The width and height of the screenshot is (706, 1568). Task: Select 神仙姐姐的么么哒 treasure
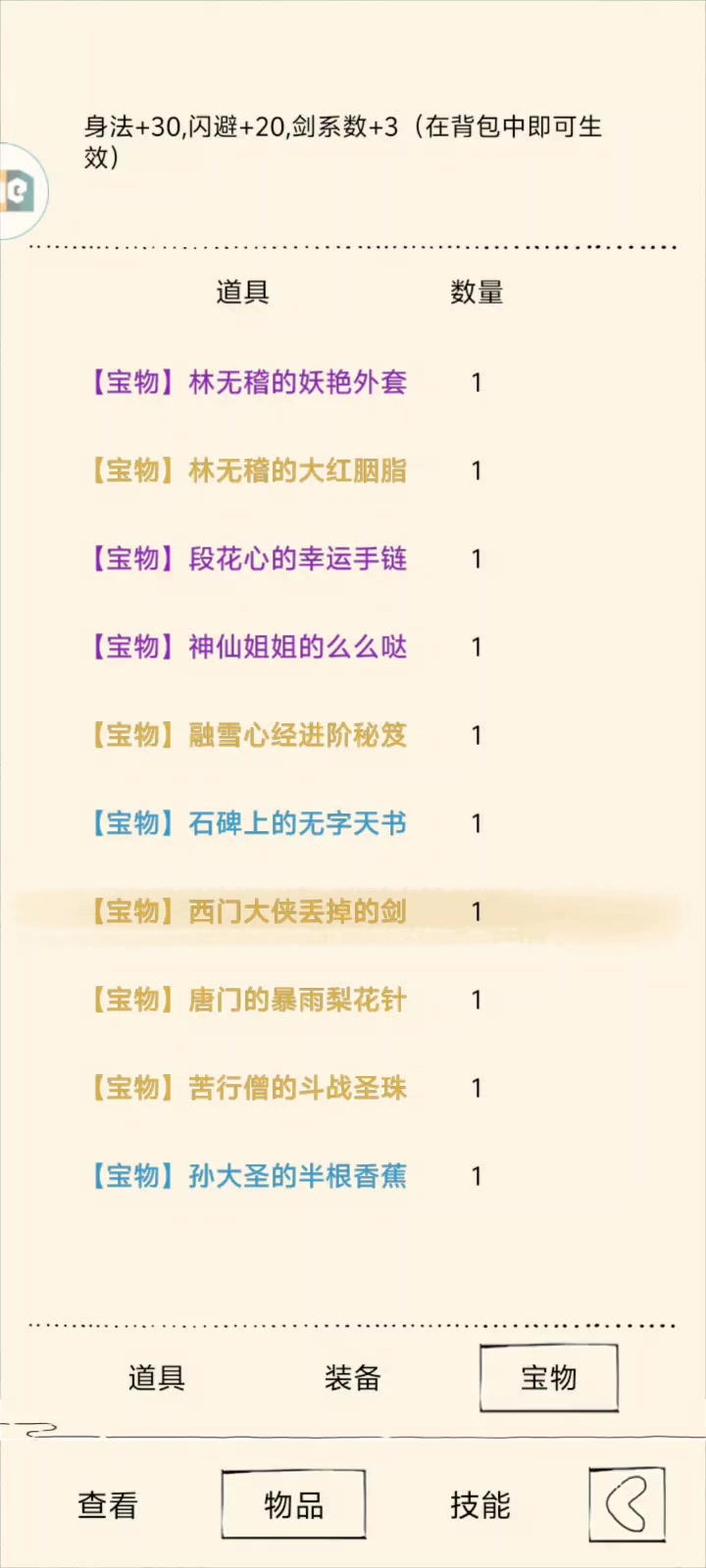250,647
